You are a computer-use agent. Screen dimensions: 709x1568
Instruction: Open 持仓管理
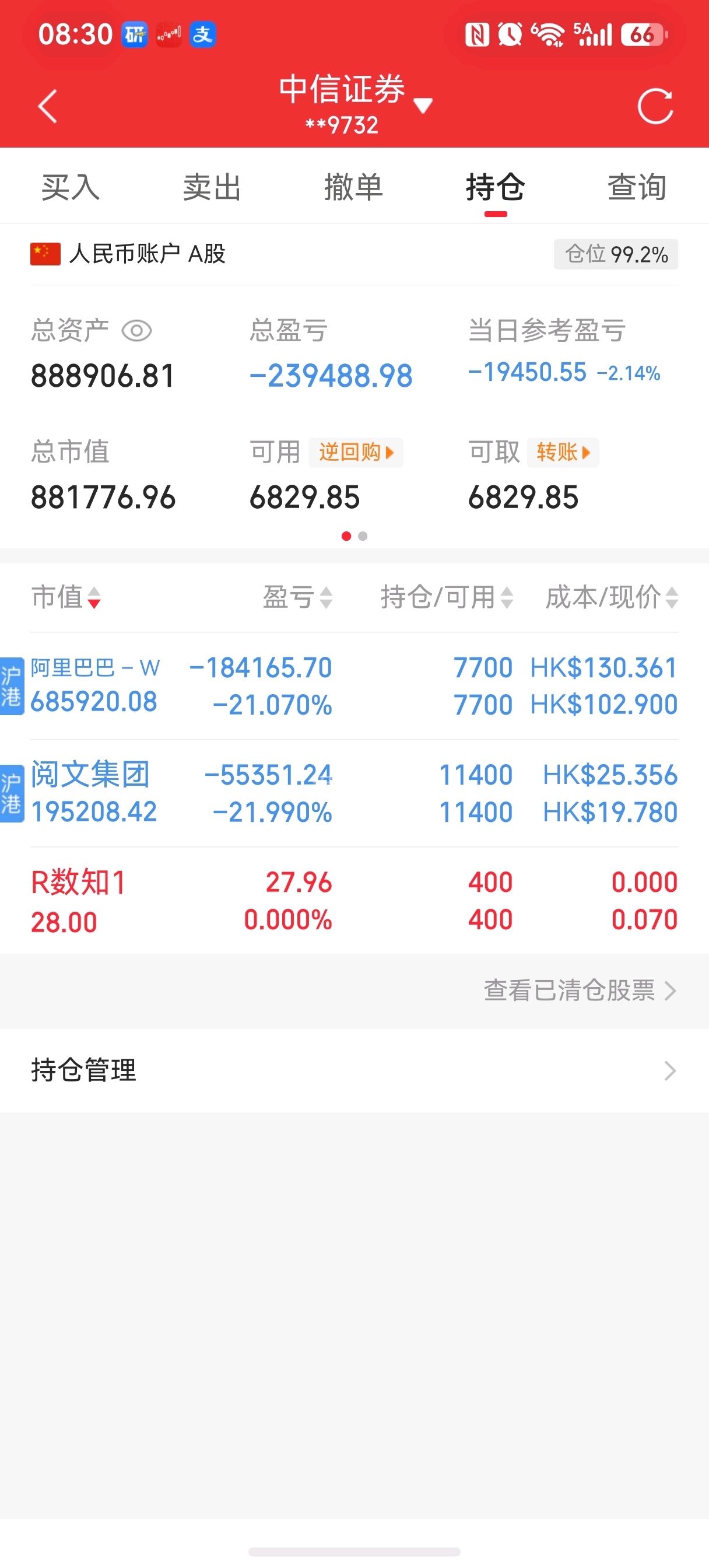pyautogui.click(x=354, y=1070)
